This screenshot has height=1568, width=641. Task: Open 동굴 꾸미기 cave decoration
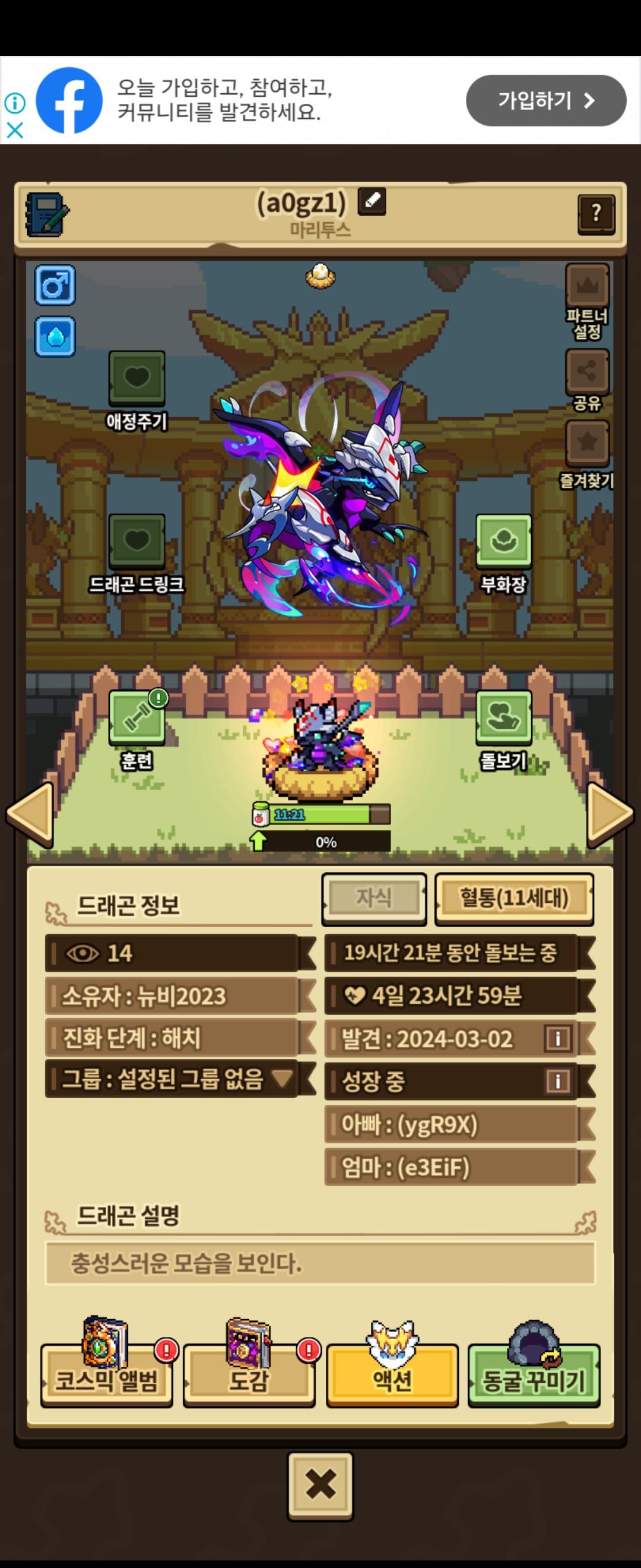click(x=534, y=1379)
